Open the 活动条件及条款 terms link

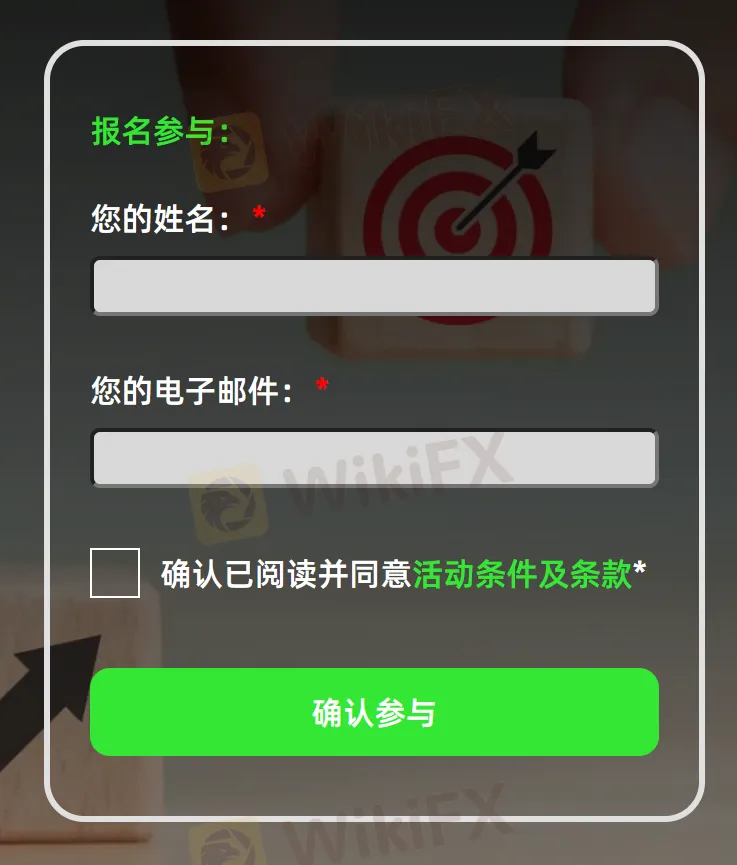pos(522,574)
